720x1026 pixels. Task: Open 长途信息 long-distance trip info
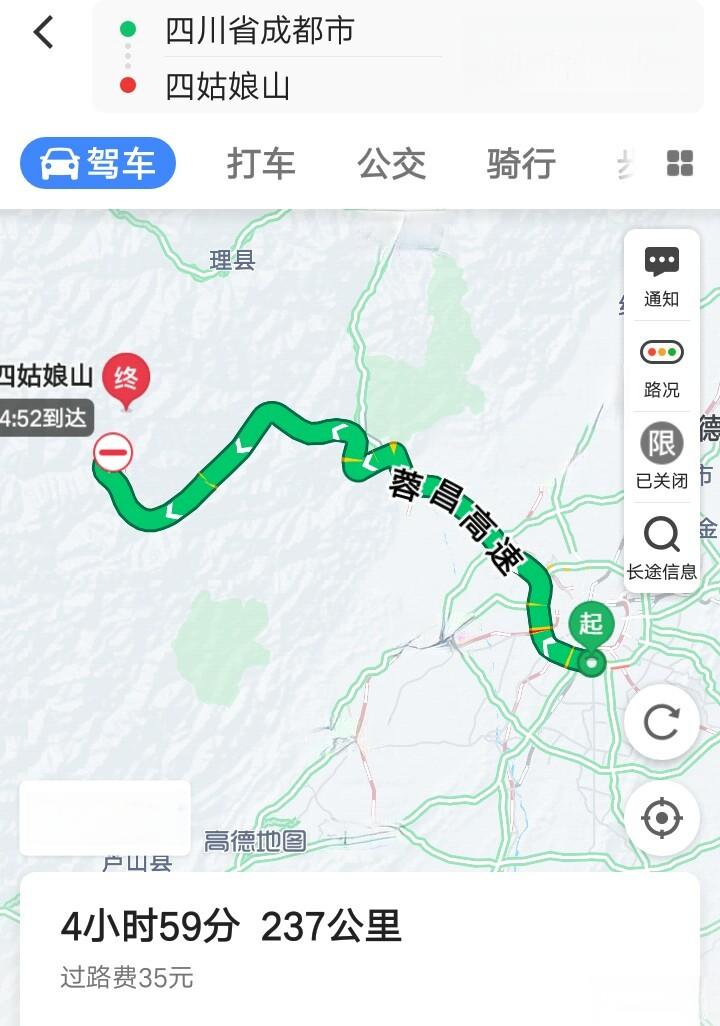pyautogui.click(x=661, y=546)
